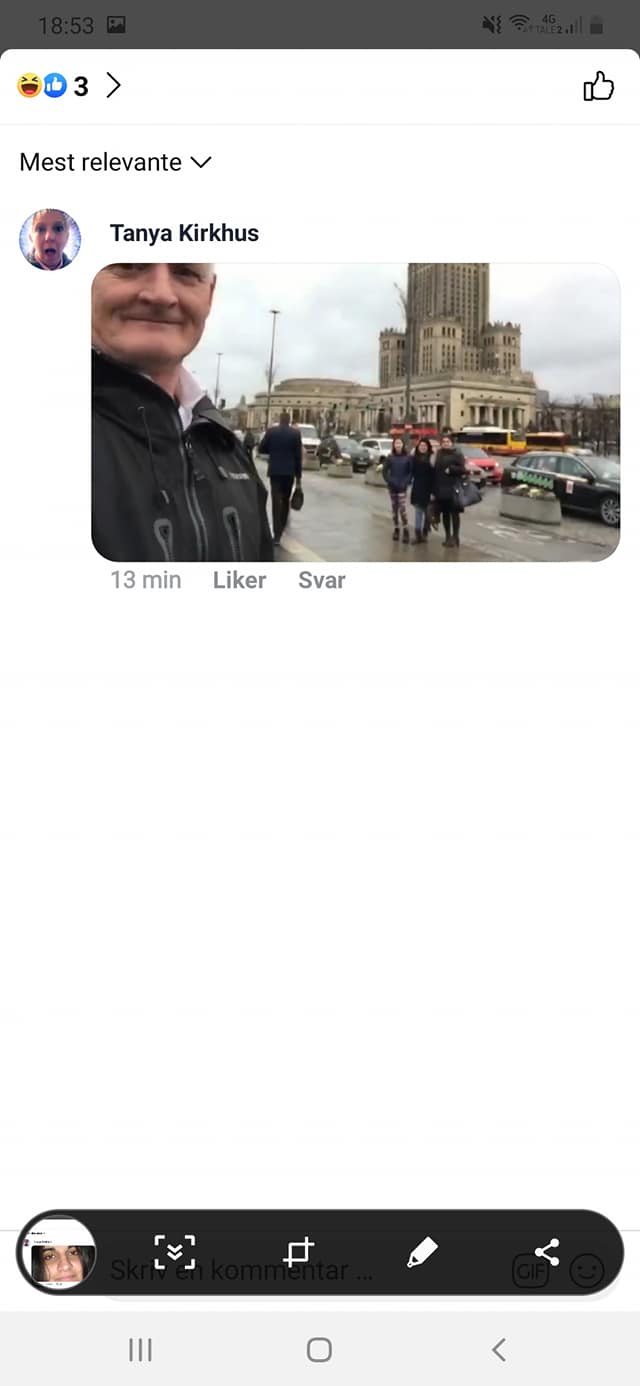The width and height of the screenshot is (640, 1386).
Task: Go back with the navigation bar
Action: 498,1350
